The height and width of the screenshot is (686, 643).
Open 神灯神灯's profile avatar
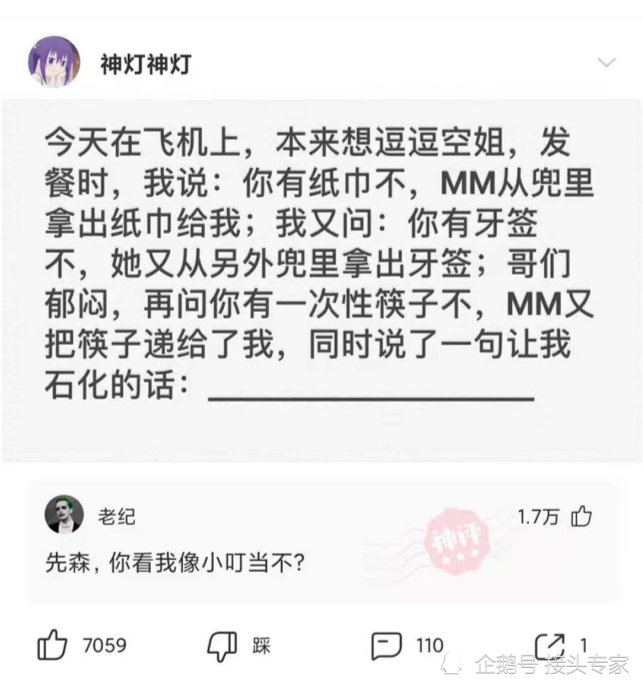click(x=54, y=62)
